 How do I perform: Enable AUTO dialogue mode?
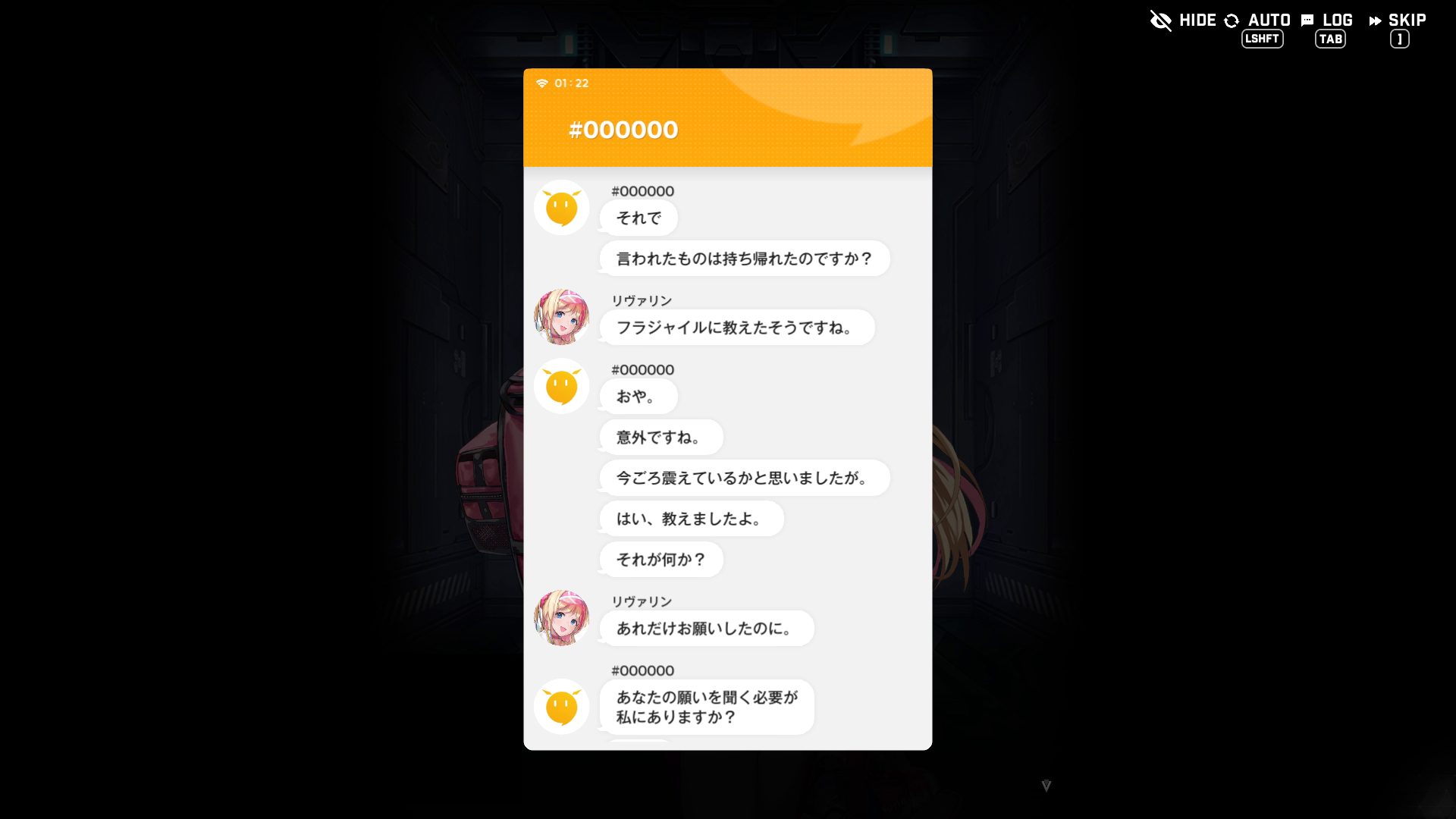click(x=1257, y=20)
